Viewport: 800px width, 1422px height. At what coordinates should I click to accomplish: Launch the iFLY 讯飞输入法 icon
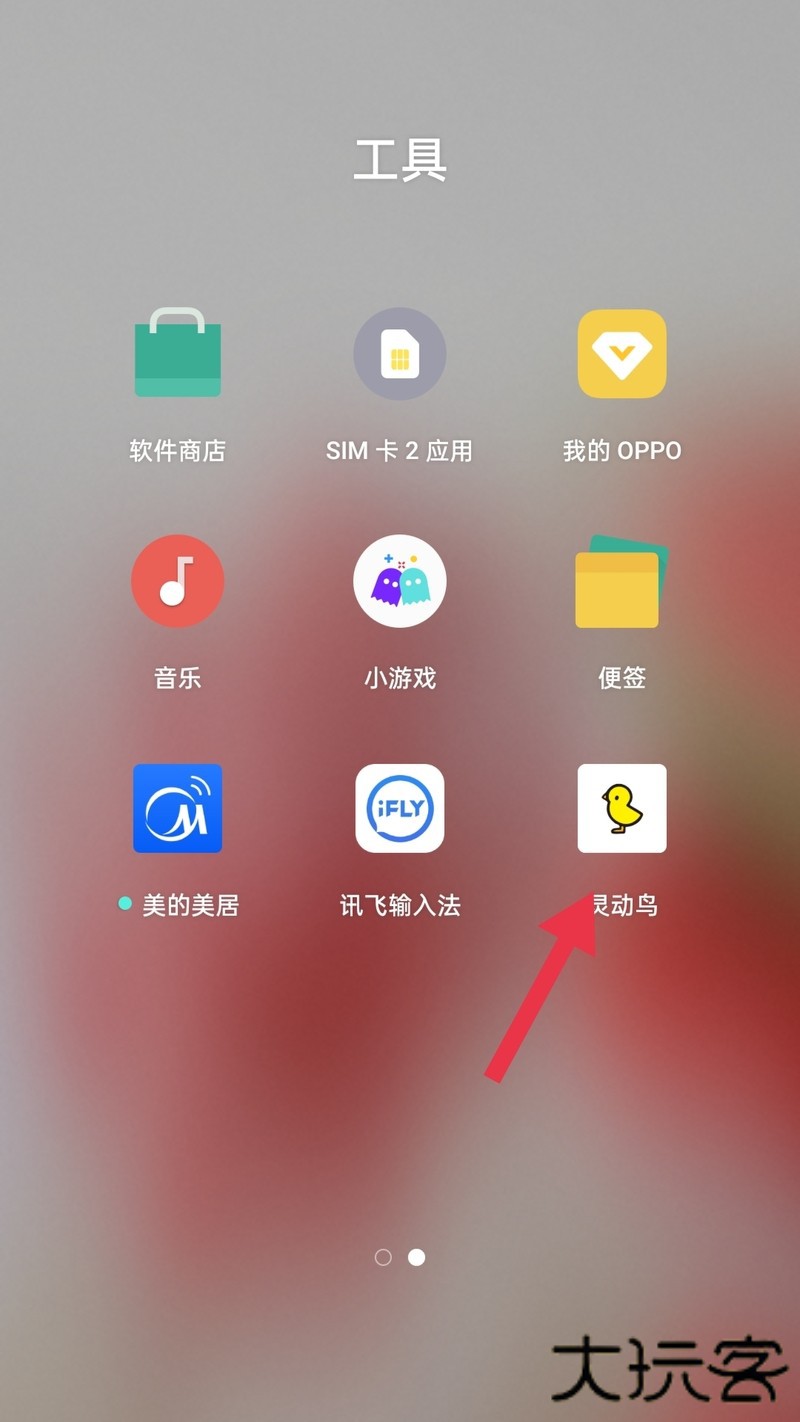point(400,808)
